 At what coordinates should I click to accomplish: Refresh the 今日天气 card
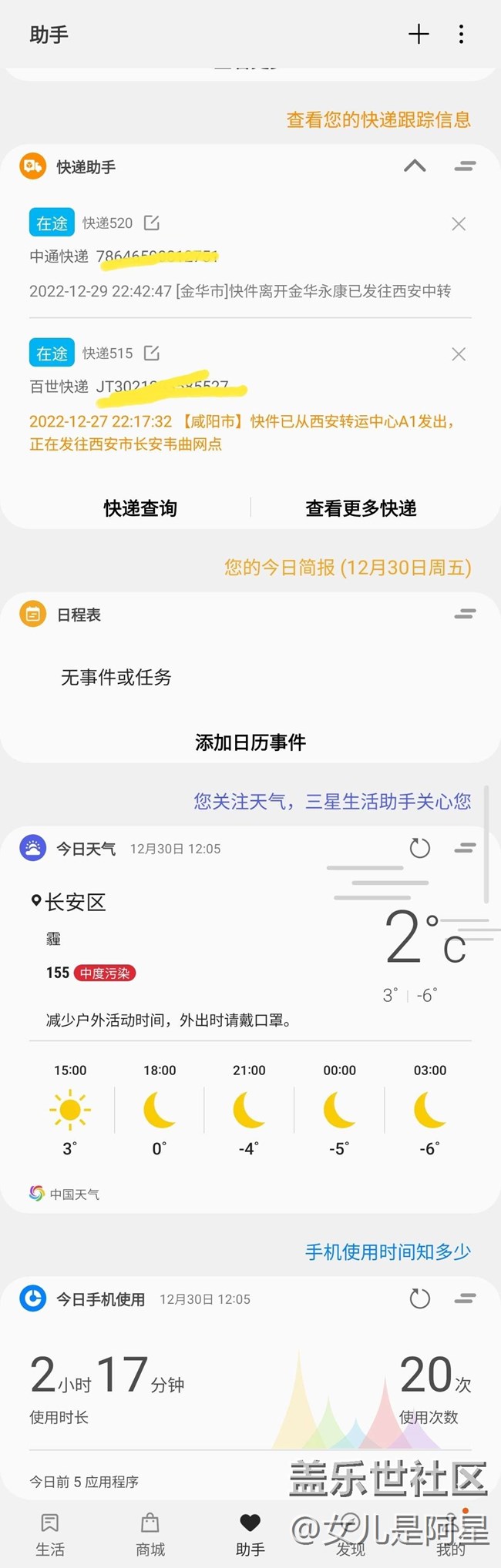click(x=420, y=848)
